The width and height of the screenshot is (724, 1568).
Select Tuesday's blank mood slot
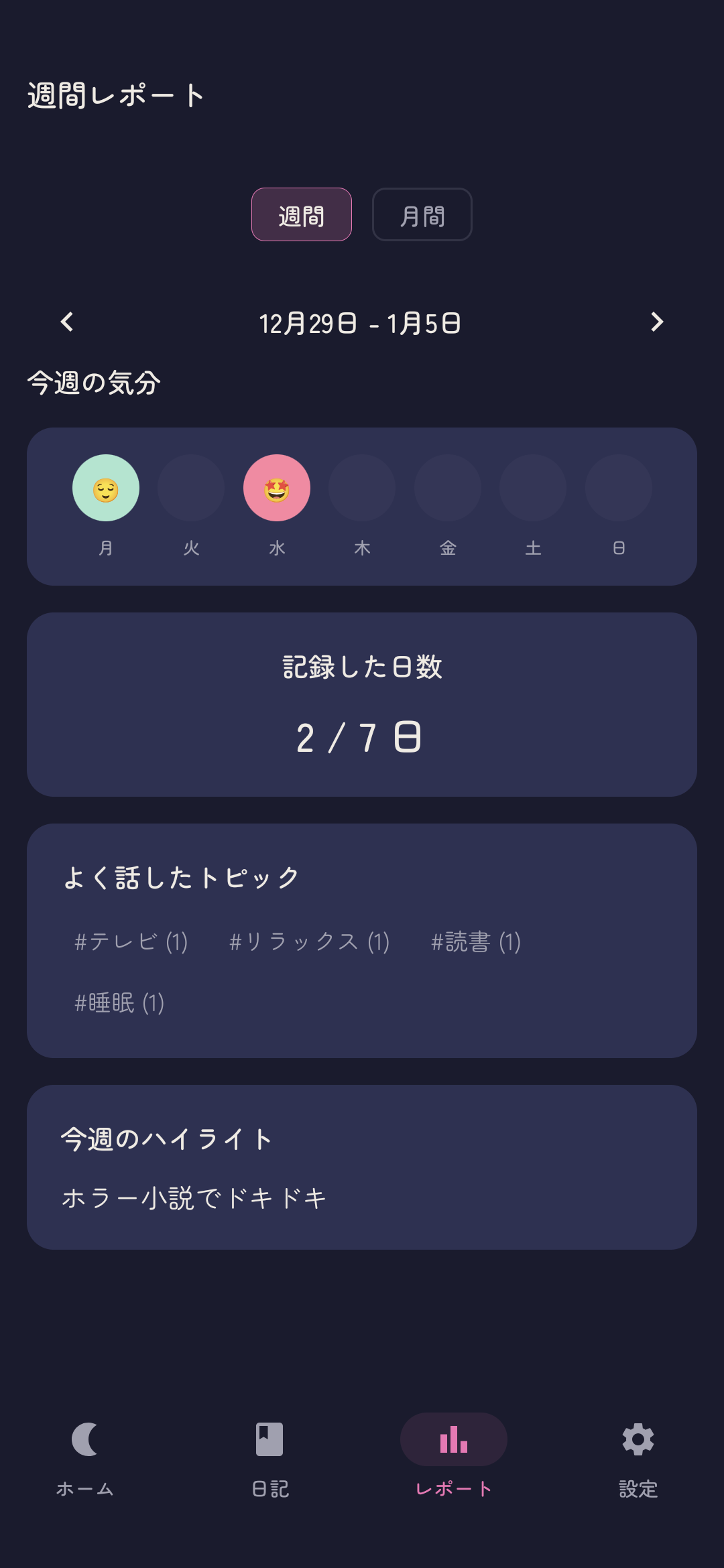[x=191, y=488]
